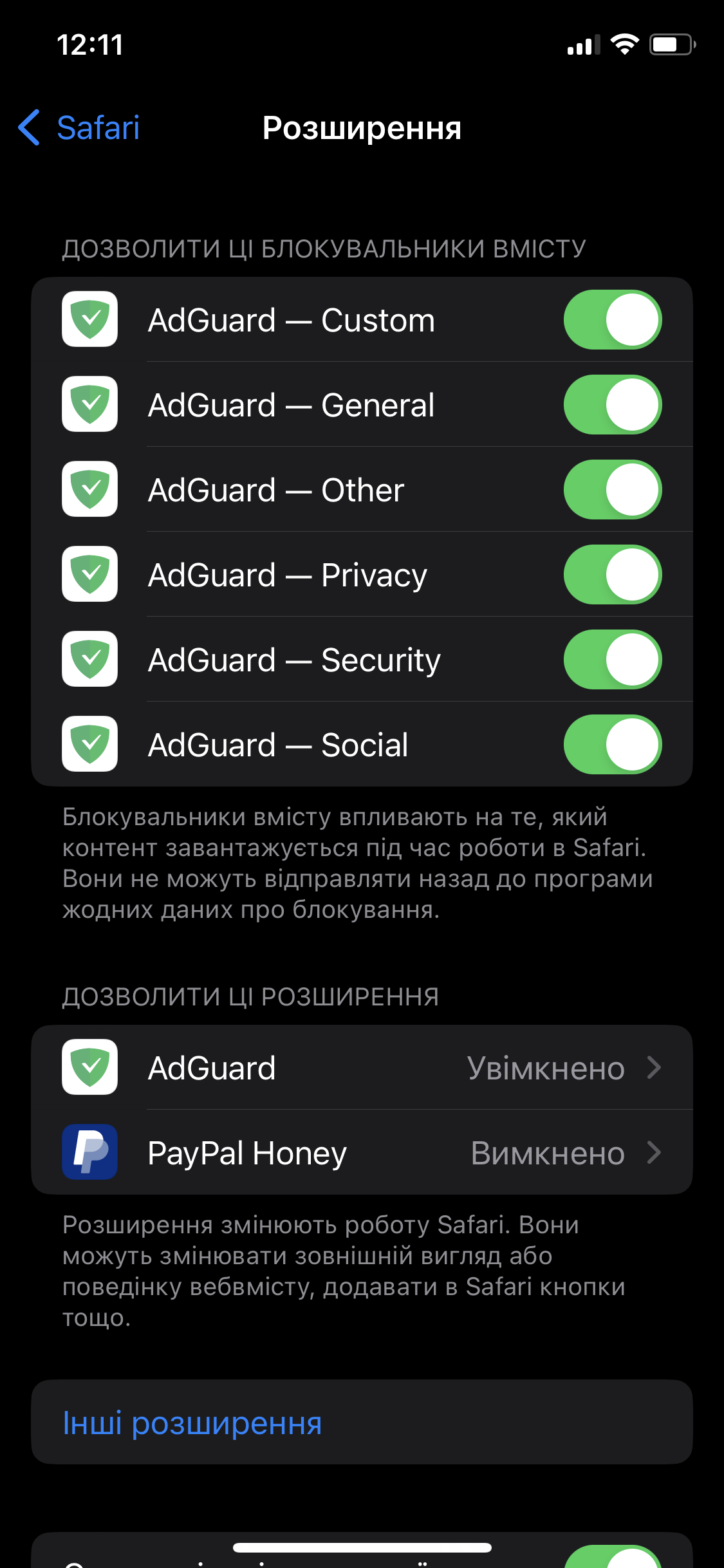
Task: Click the AdGuard — Other shield icon
Action: pos(89,490)
